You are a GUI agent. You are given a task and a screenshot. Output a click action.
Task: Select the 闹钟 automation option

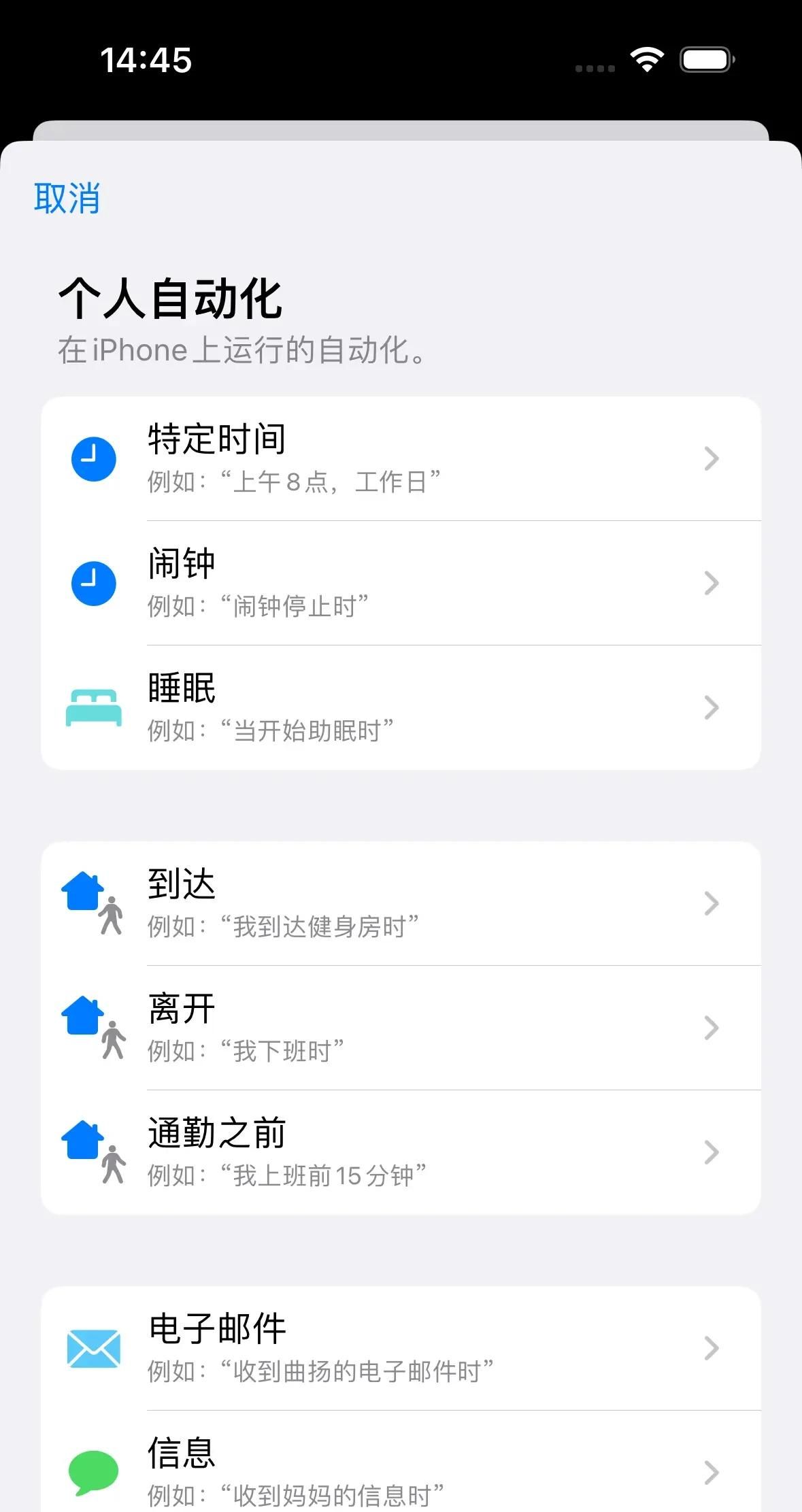401,583
